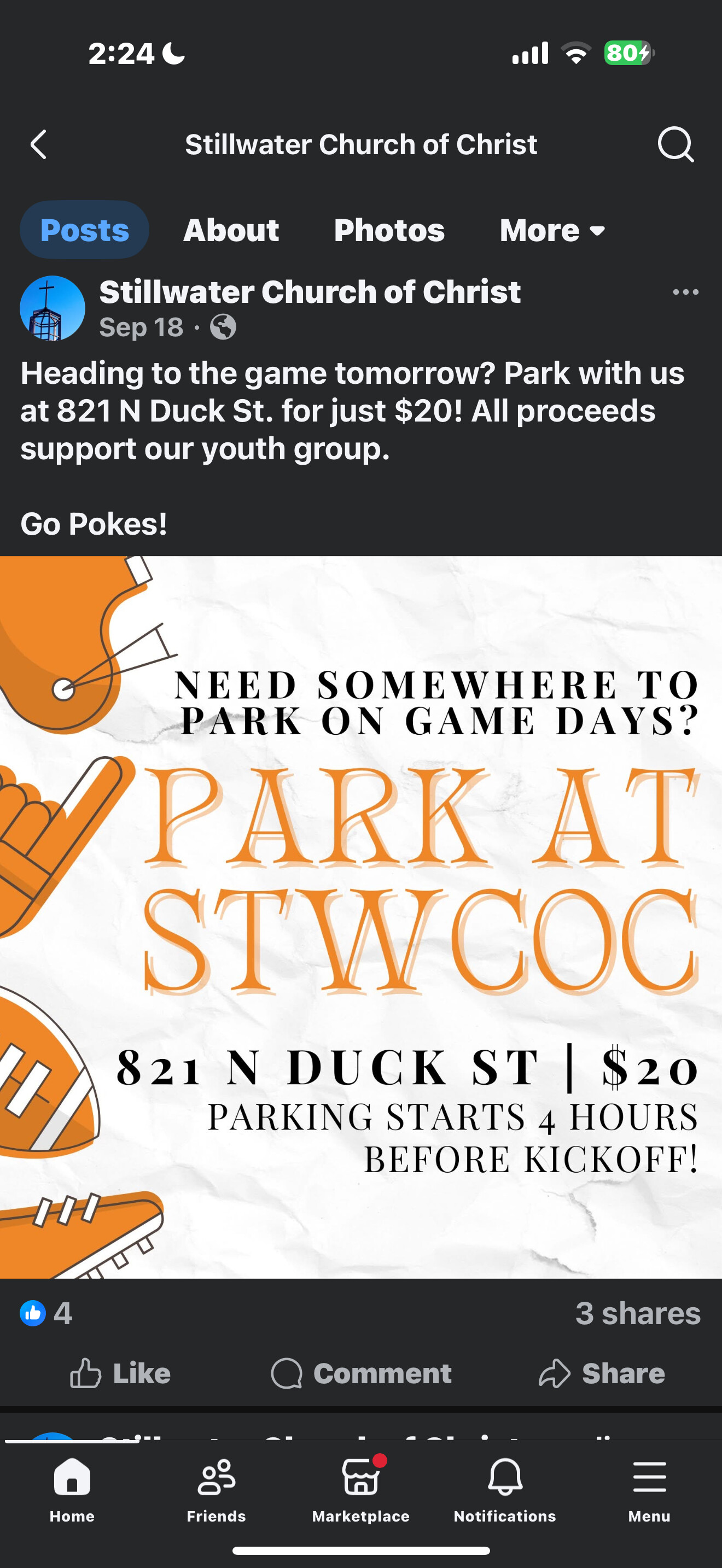Screen dimensions: 722x1568
Task: Comment on the game parking post
Action: pyautogui.click(x=361, y=1374)
